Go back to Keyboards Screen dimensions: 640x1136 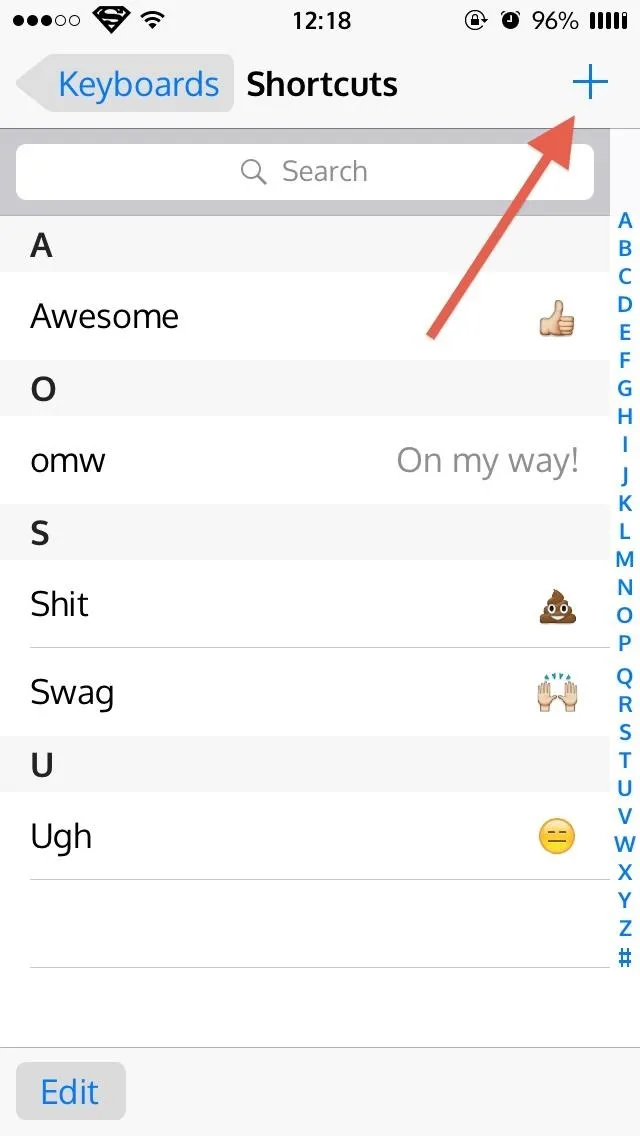(x=125, y=83)
